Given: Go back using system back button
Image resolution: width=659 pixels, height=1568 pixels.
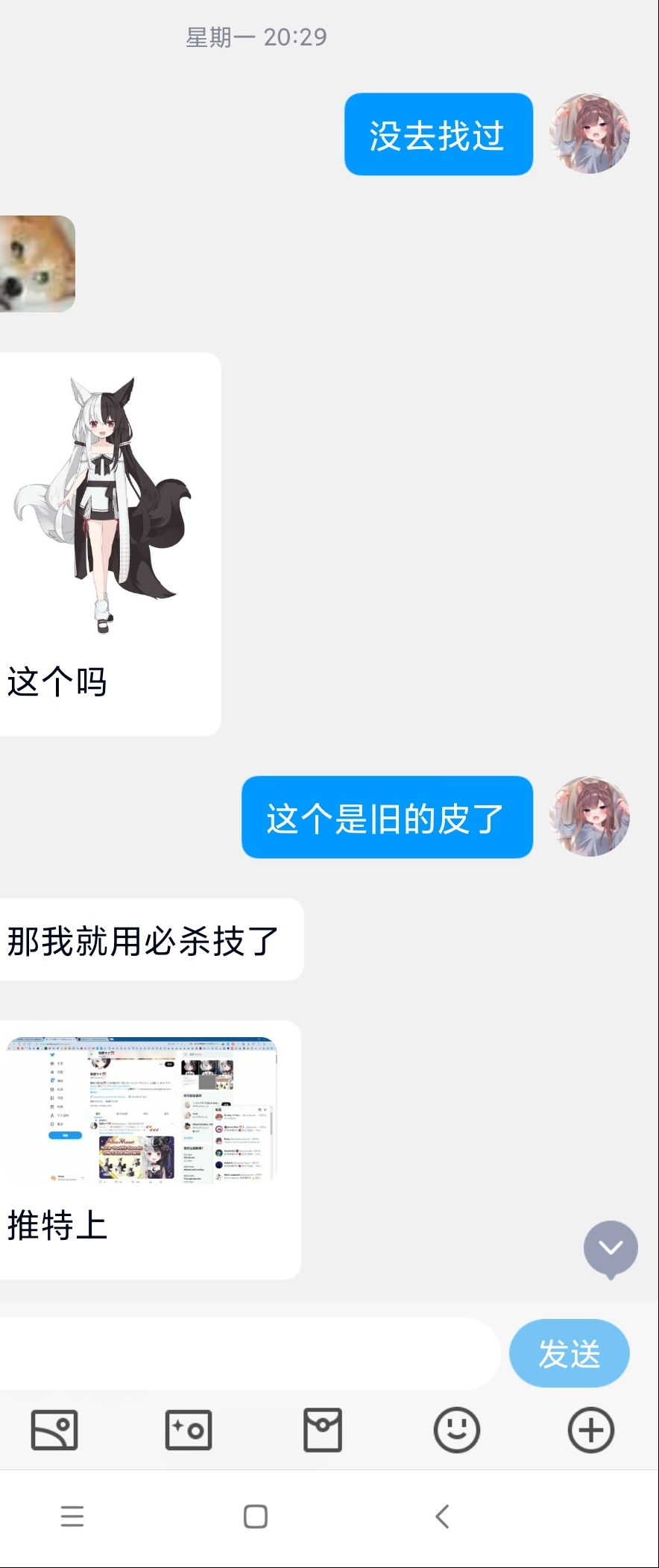Looking at the screenshot, I should coord(442,1516).
